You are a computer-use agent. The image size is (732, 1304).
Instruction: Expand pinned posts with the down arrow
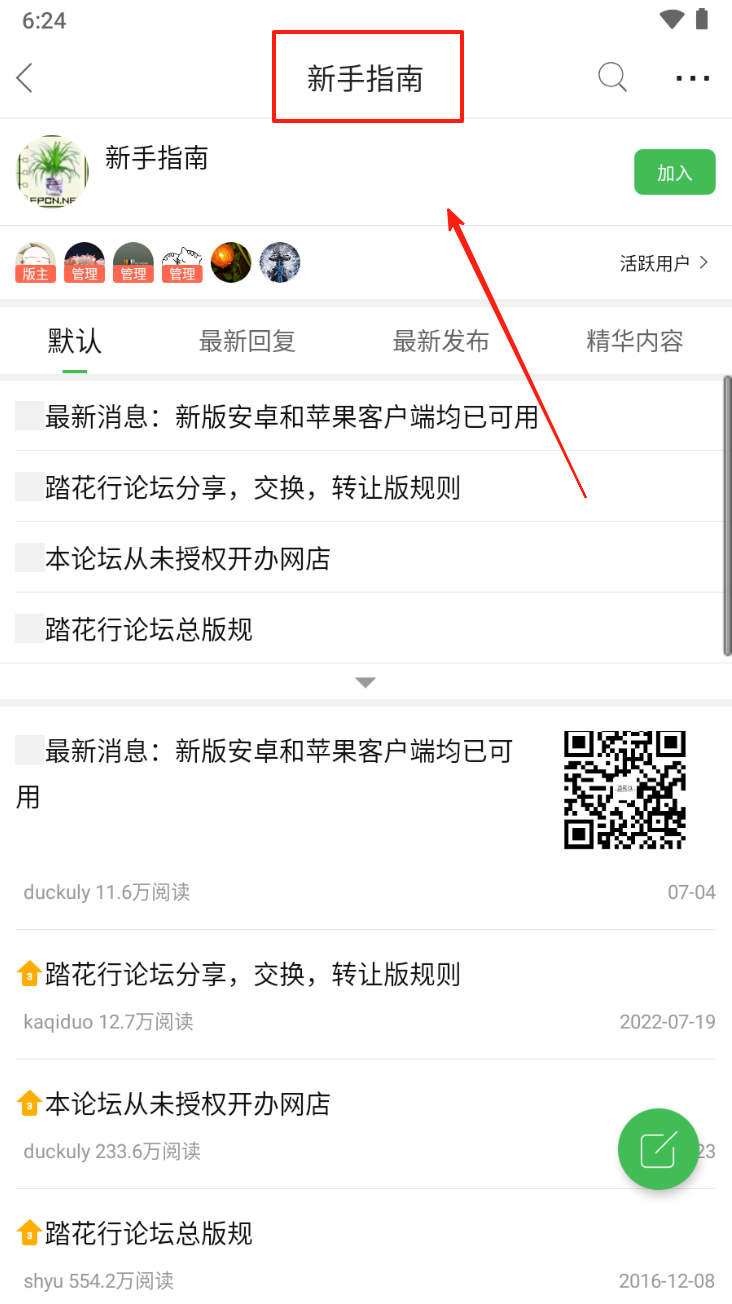pos(366,682)
